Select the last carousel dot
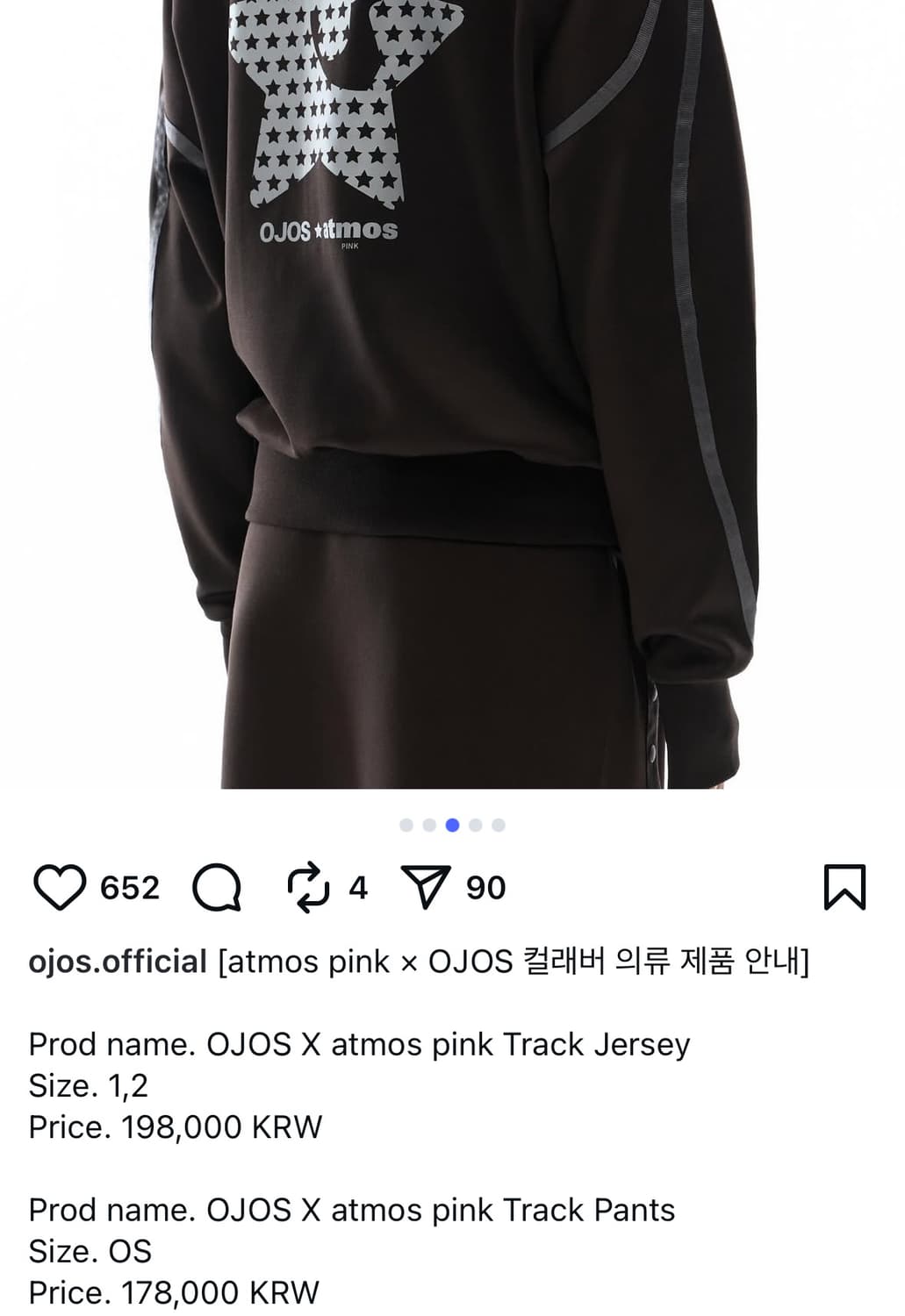This screenshot has width=905, height=1316. (500, 824)
